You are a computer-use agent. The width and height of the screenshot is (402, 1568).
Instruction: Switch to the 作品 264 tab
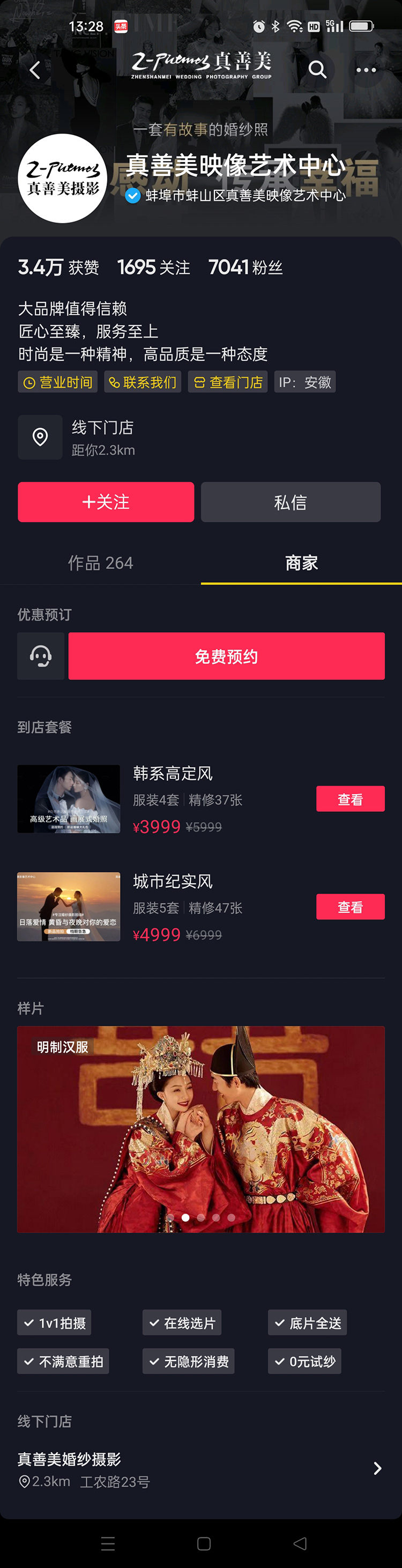(x=100, y=563)
